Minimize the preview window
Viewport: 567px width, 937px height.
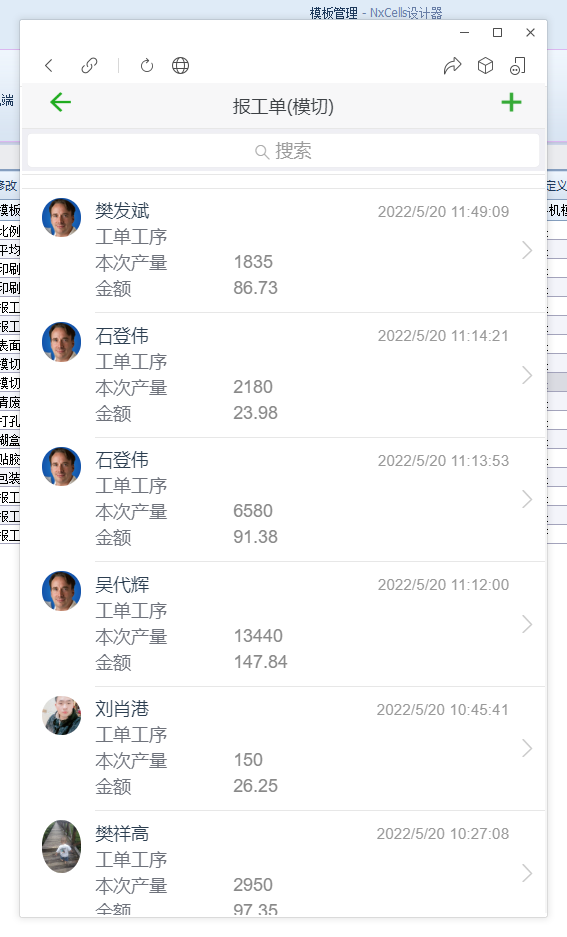pyautogui.click(x=464, y=32)
